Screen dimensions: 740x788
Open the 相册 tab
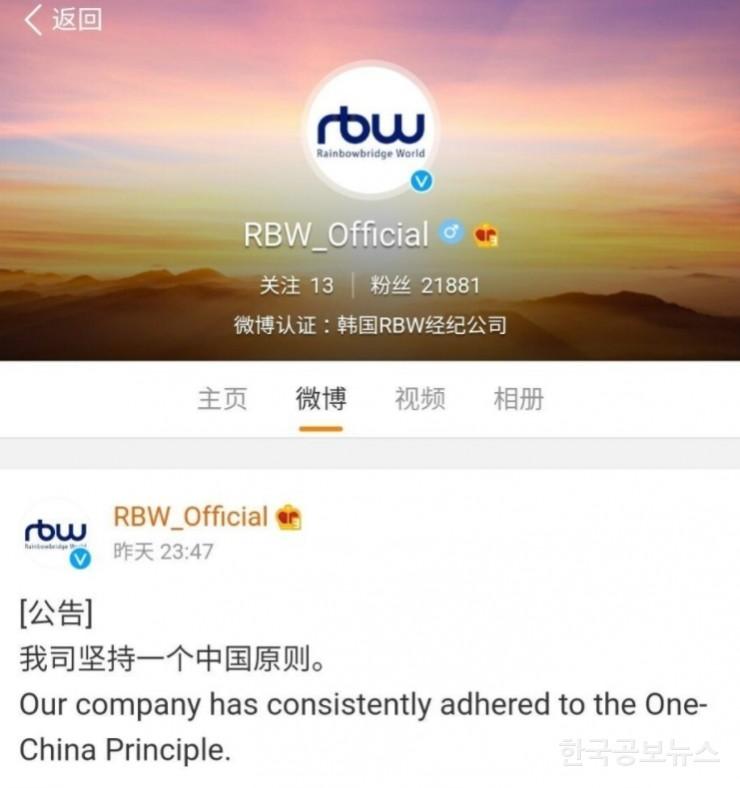[x=518, y=399]
